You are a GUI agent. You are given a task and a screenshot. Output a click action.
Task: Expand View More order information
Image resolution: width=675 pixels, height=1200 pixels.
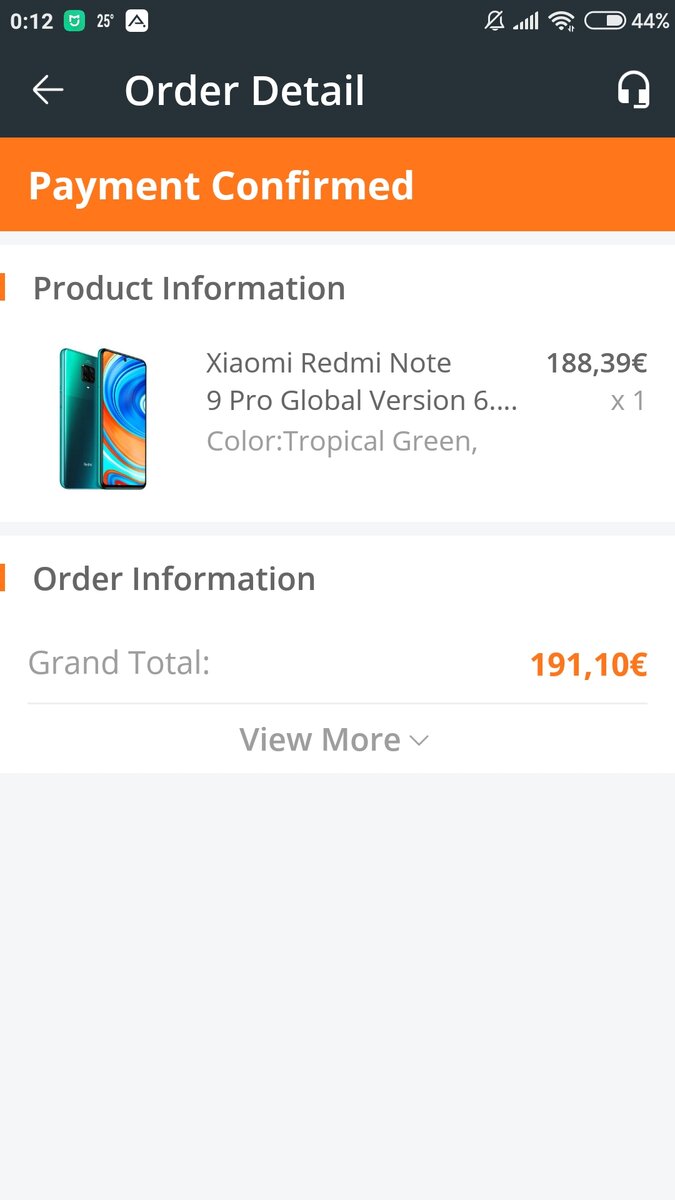point(335,740)
